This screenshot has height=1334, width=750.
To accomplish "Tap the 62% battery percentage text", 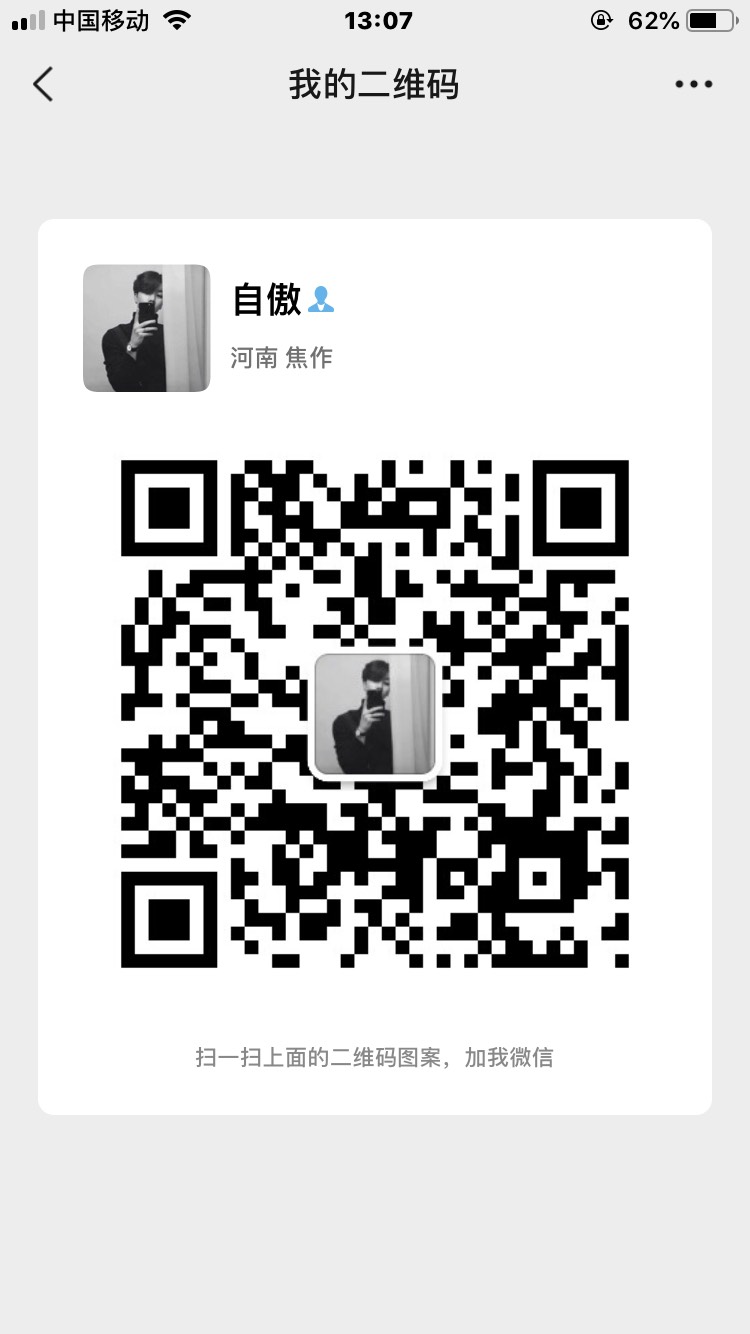I will tap(655, 18).
